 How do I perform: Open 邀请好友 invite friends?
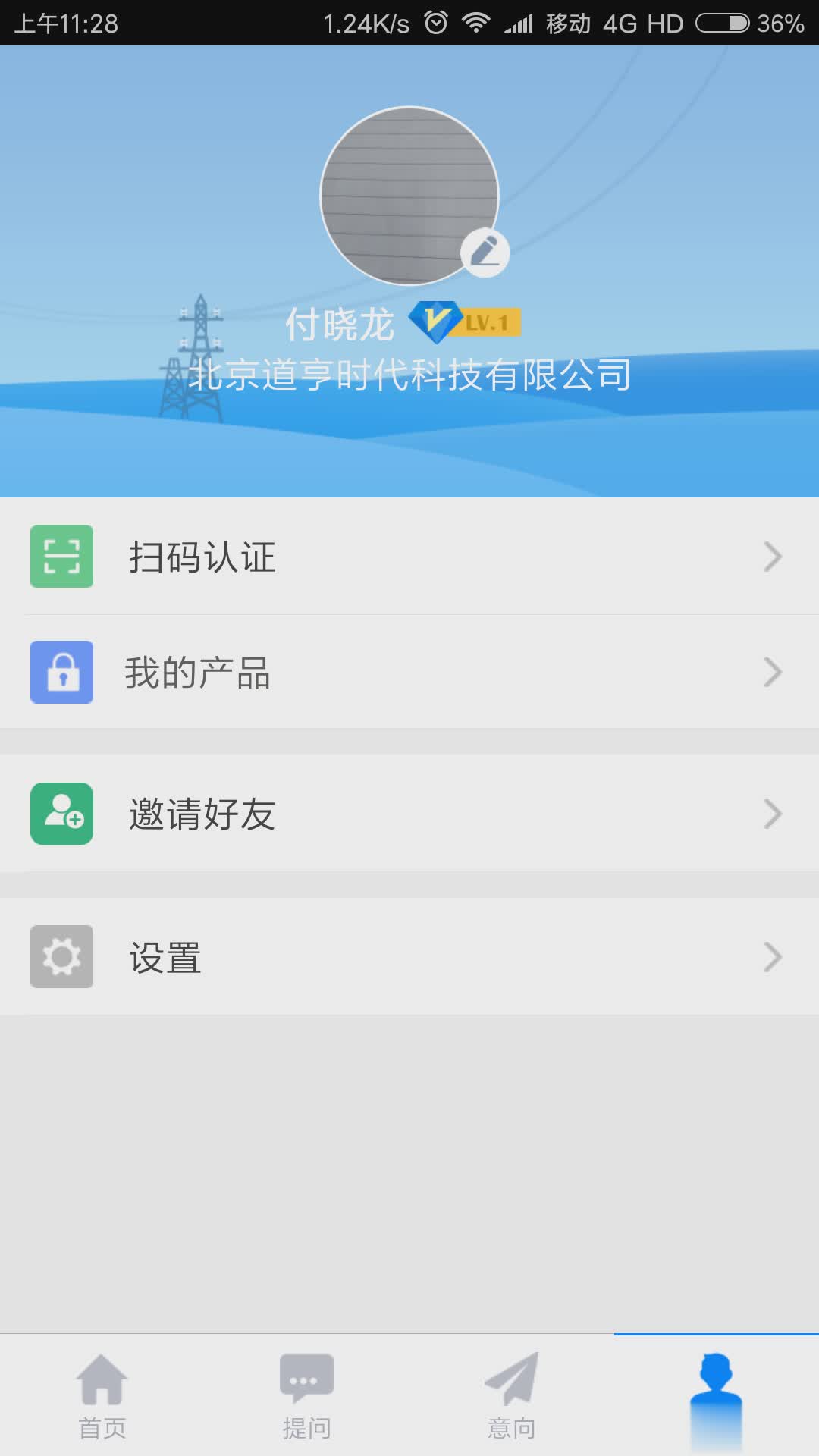pos(409,814)
